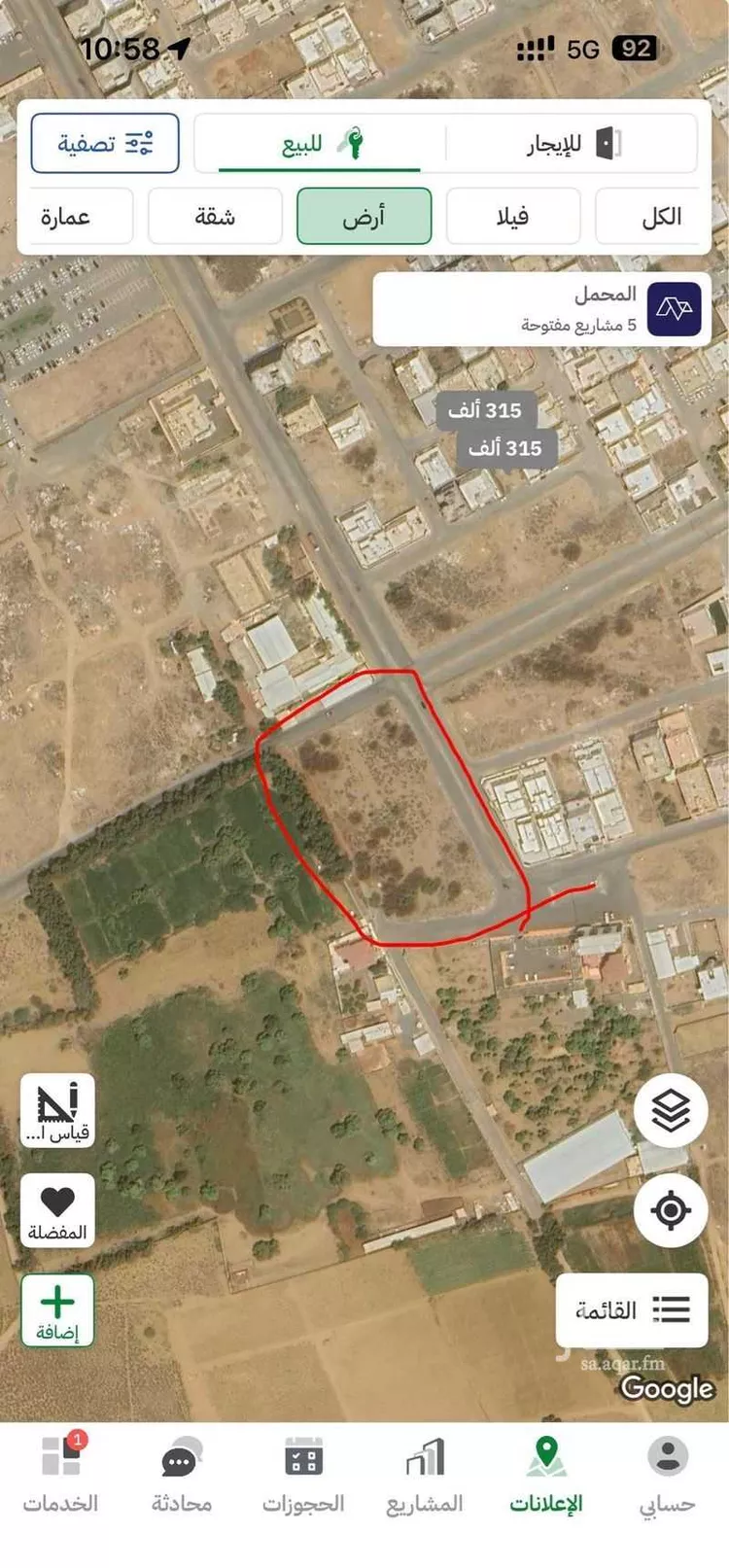Switch to the المشاريع projects tab
This screenshot has width=729, height=1568.
pos(425,1476)
